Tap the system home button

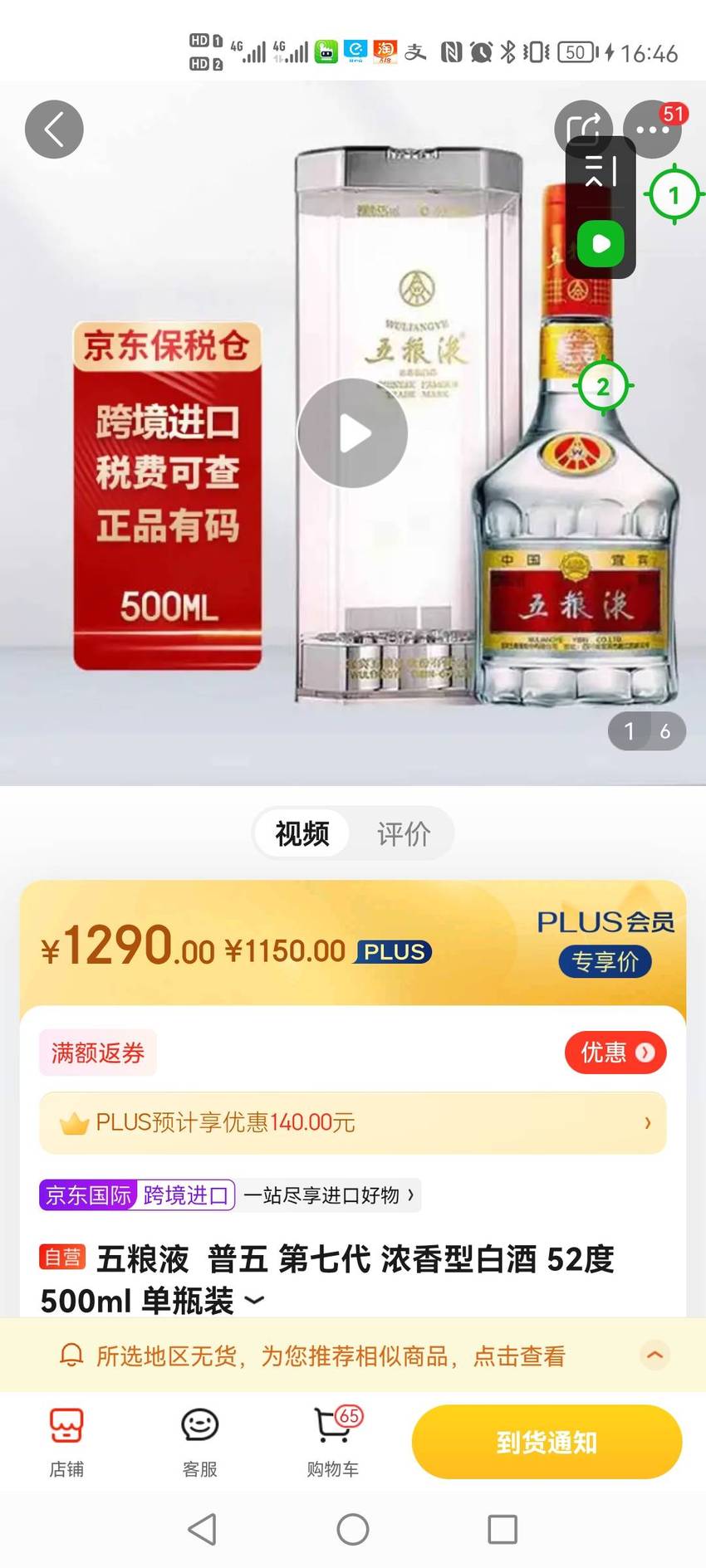click(353, 1529)
